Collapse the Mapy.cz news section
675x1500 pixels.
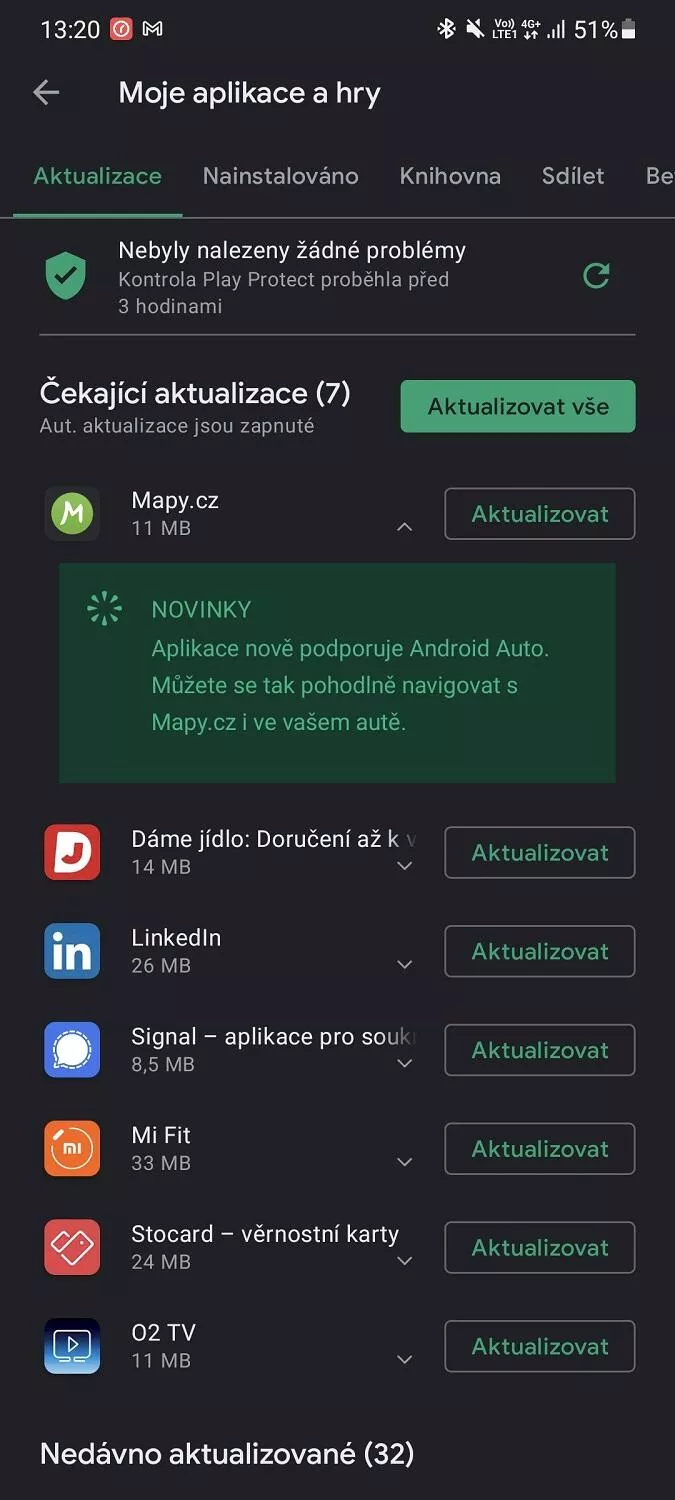coord(404,527)
